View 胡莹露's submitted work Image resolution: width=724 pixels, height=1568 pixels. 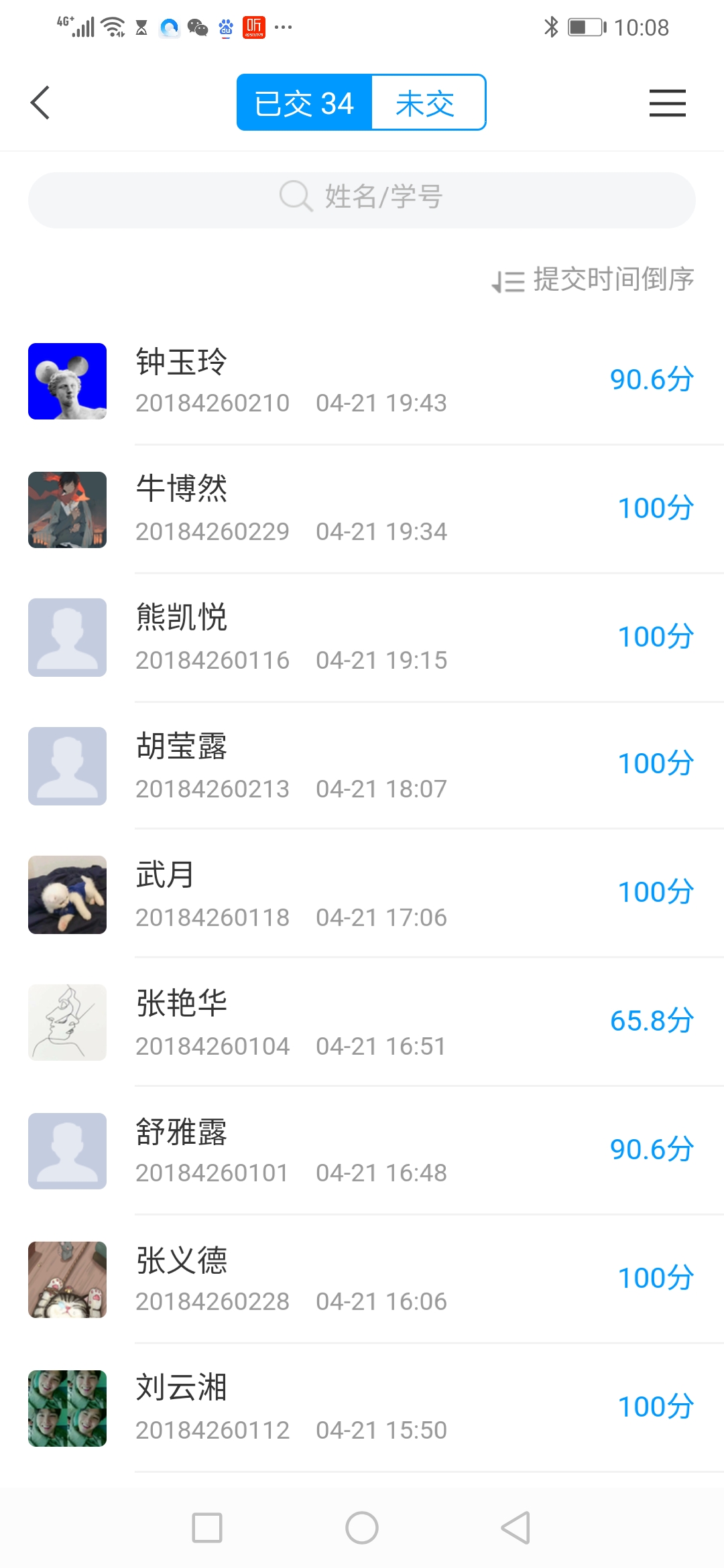coord(362,766)
